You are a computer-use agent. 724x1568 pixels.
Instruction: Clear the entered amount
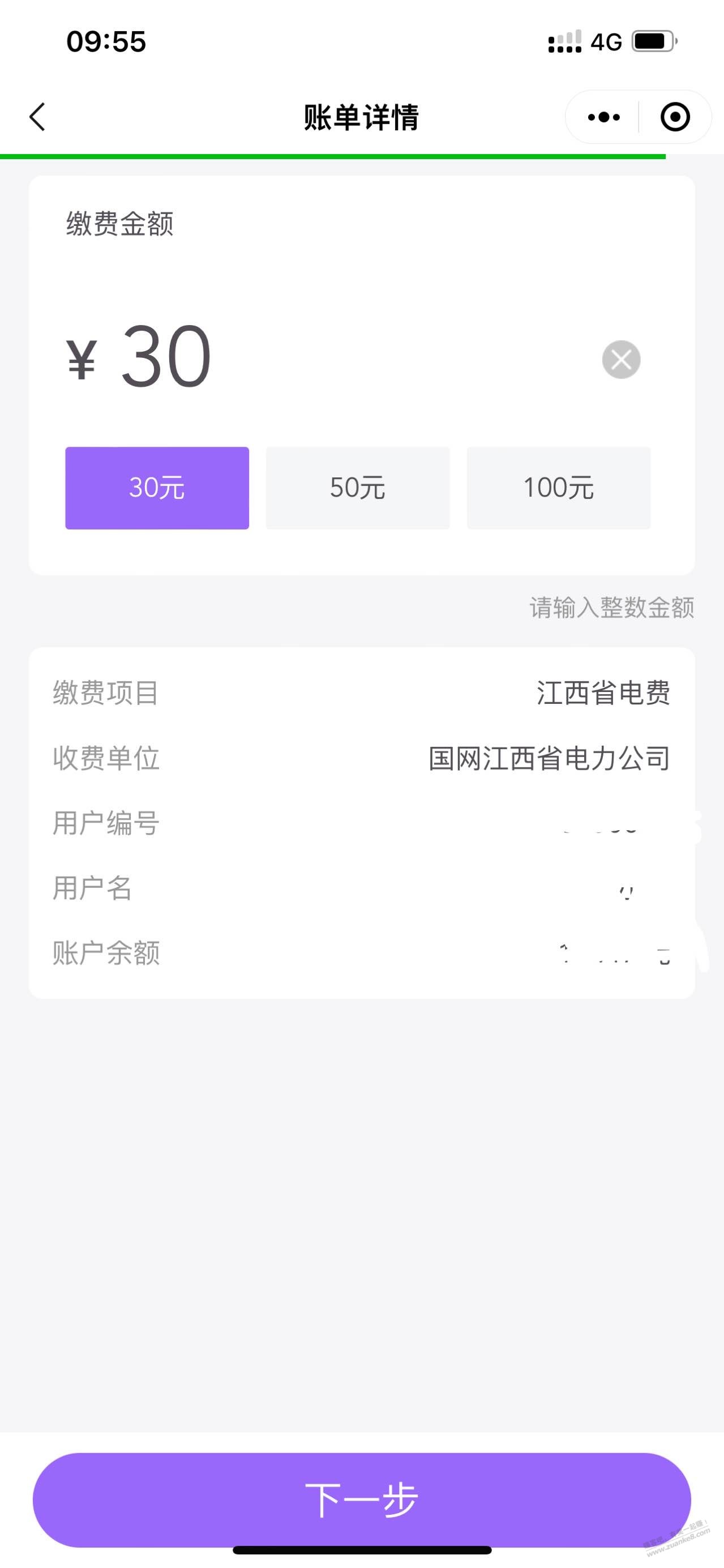click(620, 359)
